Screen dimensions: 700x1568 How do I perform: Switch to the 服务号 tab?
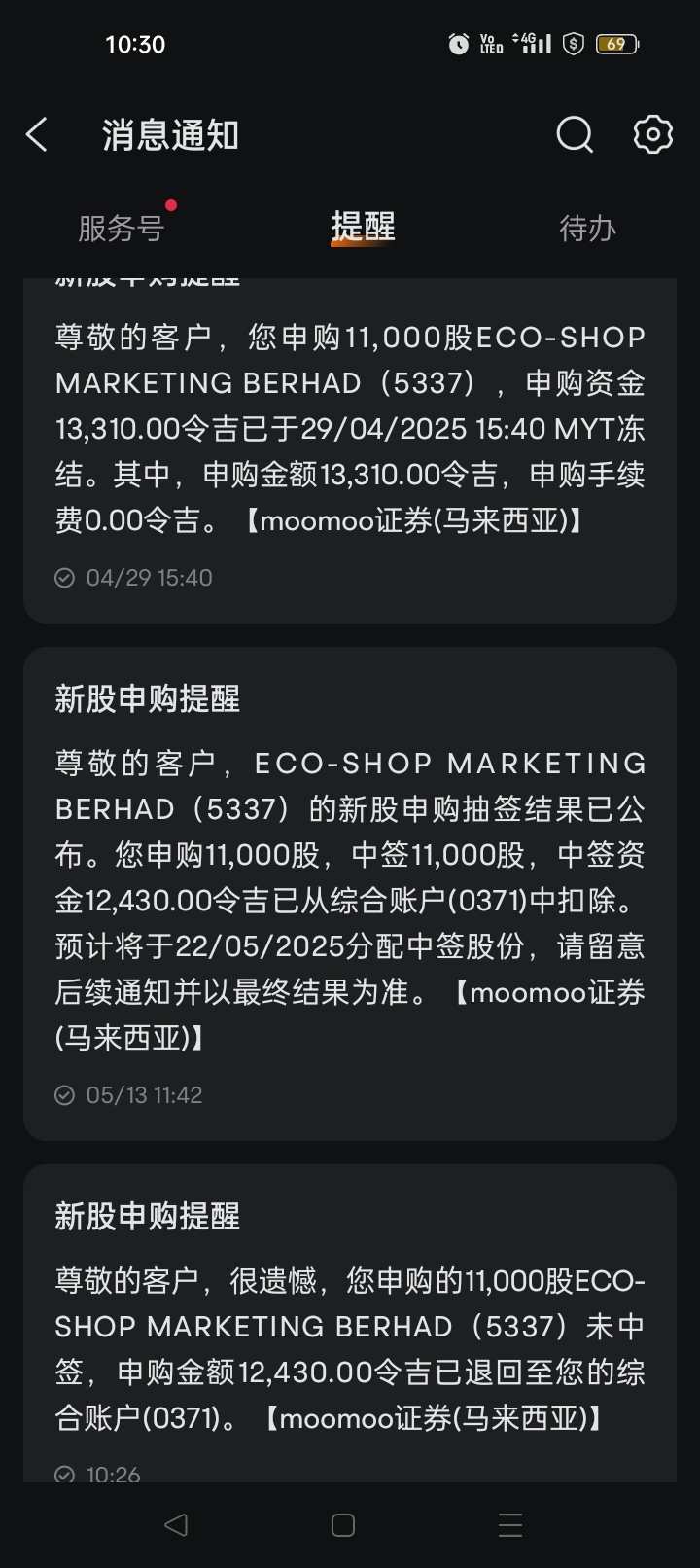click(122, 229)
